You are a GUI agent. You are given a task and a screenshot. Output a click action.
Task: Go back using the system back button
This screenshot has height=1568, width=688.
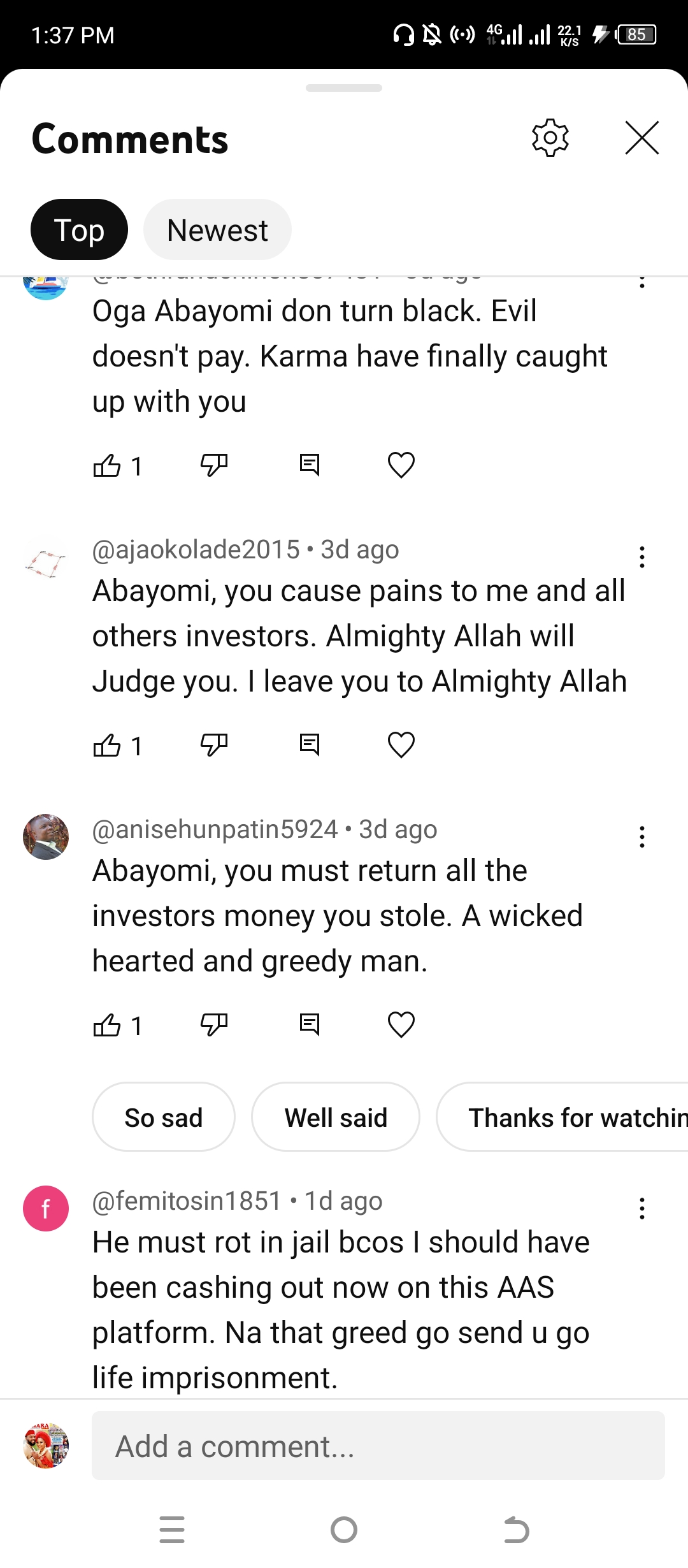516,1530
